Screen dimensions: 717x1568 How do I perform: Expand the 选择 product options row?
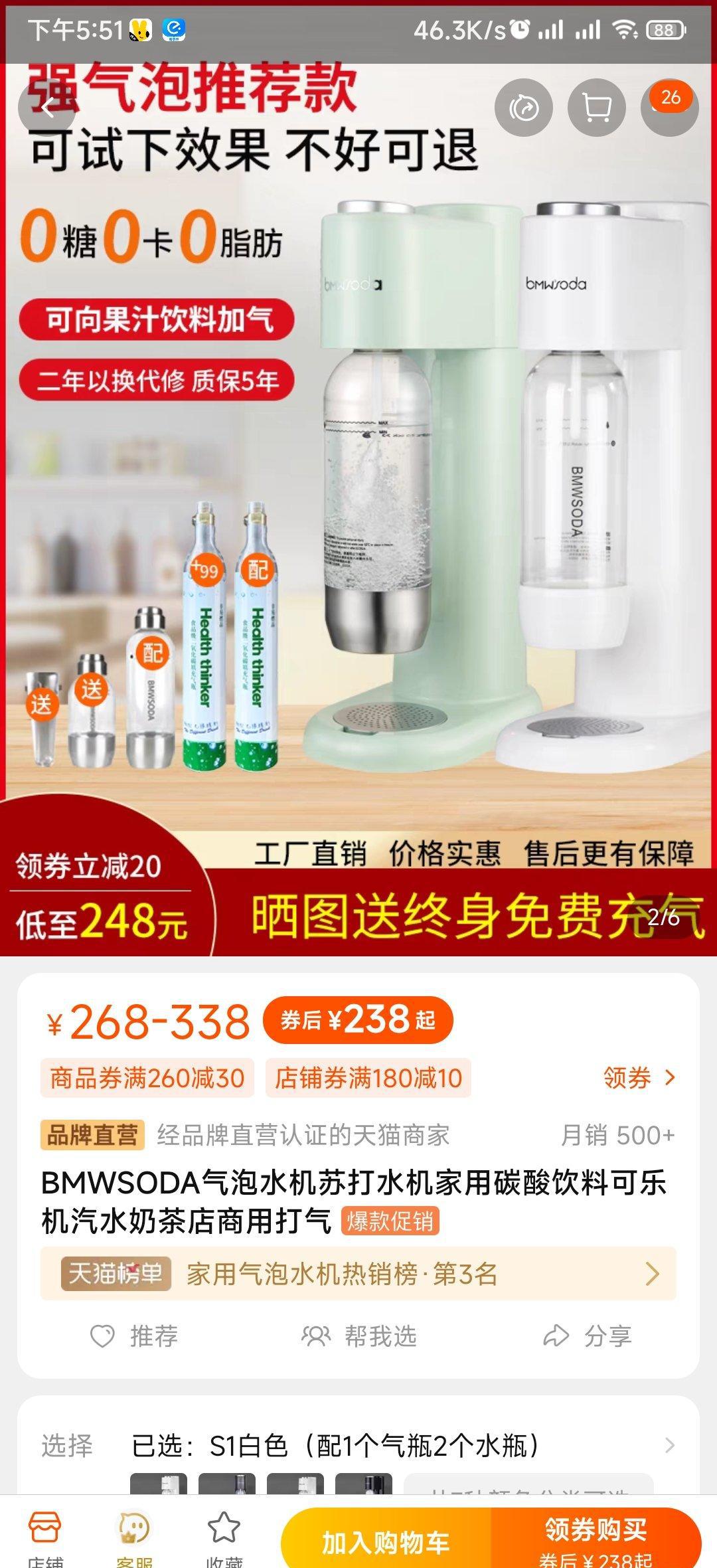pos(358,1445)
